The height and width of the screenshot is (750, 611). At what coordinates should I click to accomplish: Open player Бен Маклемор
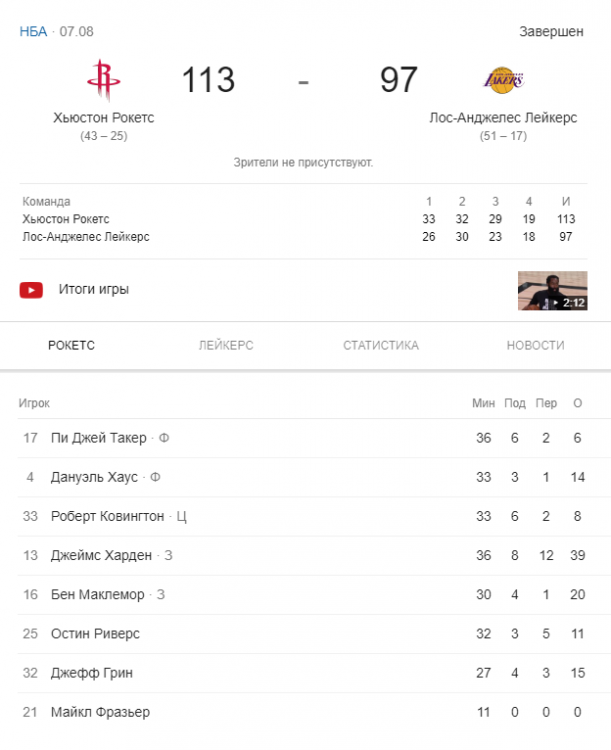(x=97, y=594)
